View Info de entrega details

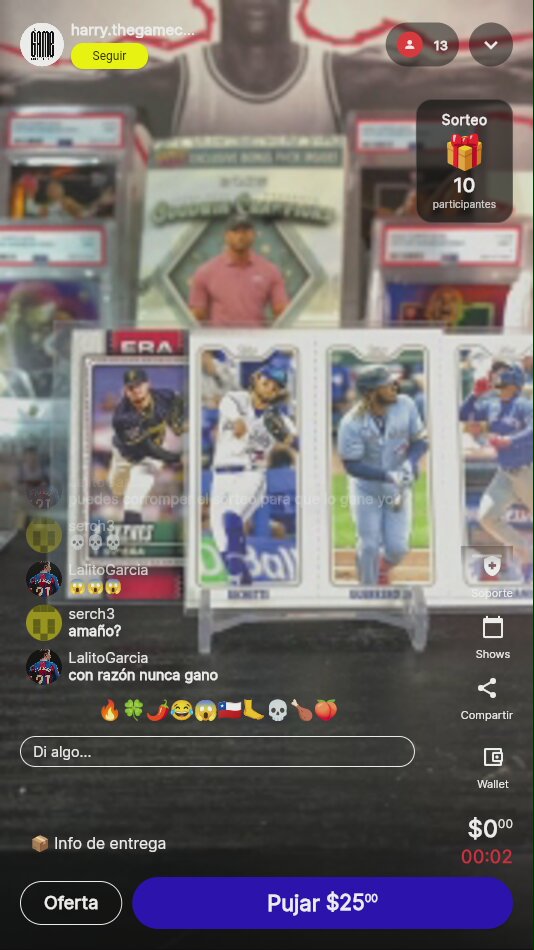coord(98,843)
